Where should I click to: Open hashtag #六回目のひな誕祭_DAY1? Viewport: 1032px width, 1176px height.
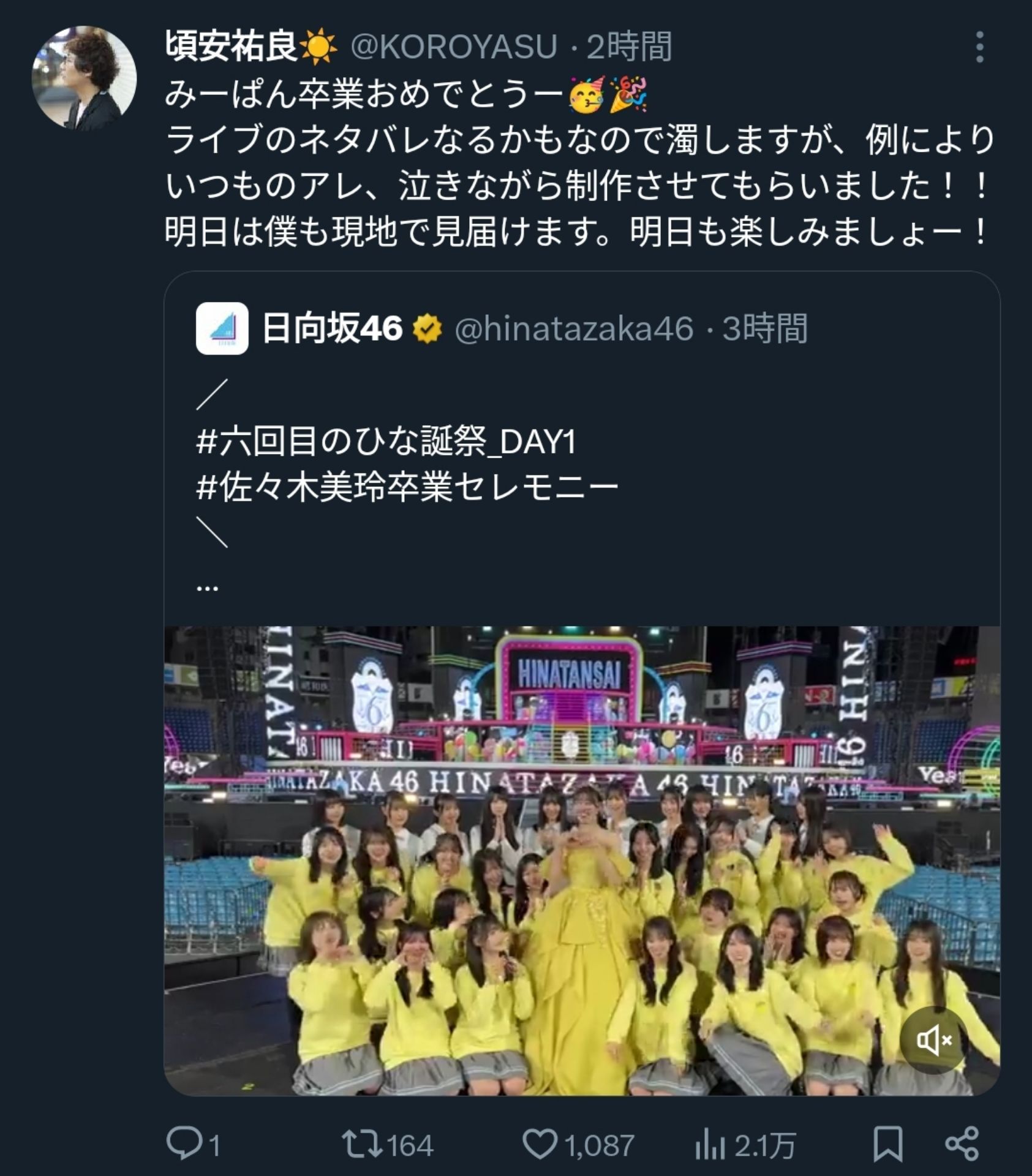386,442
